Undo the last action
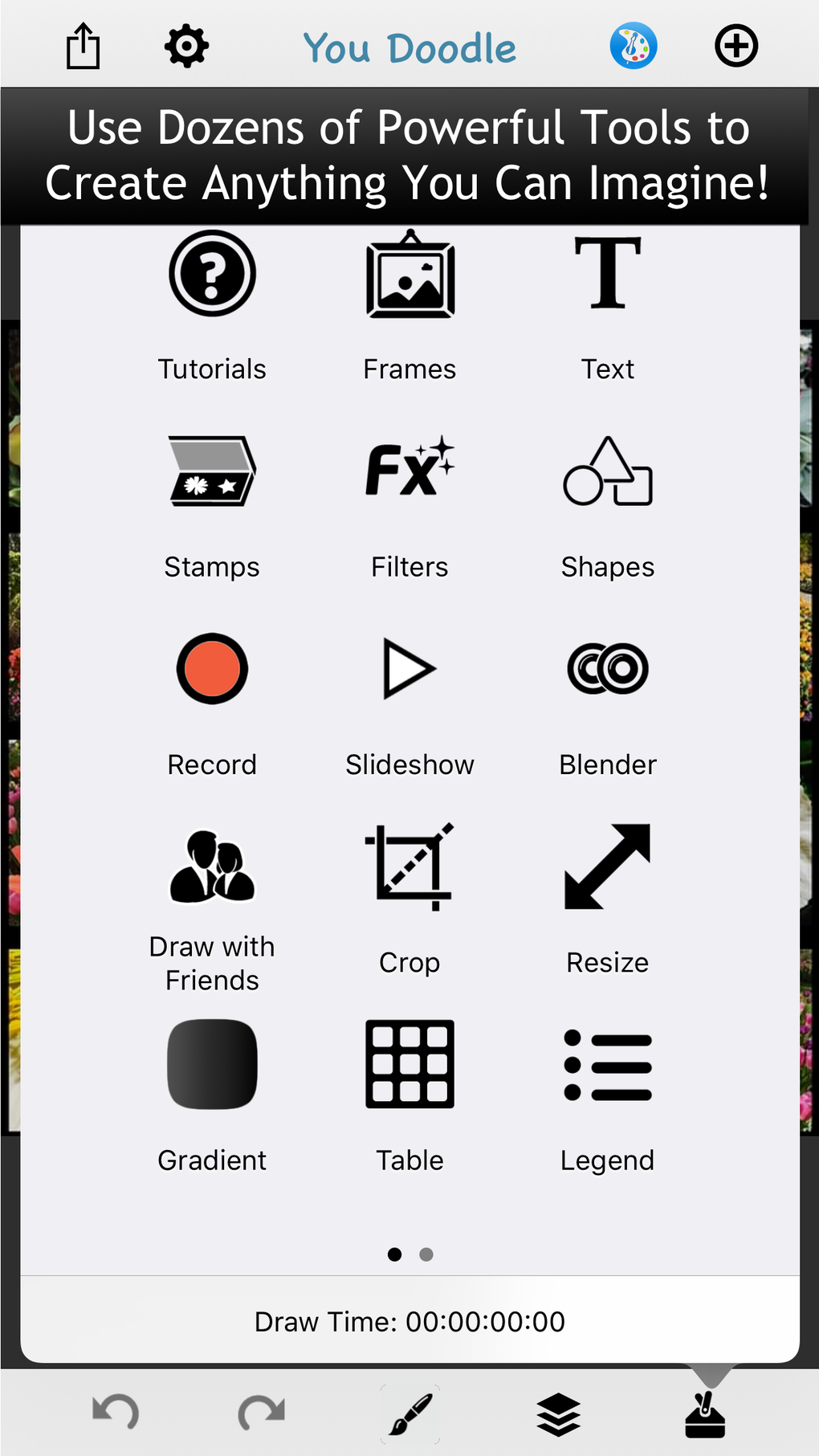The height and width of the screenshot is (1456, 819). pos(116,1413)
